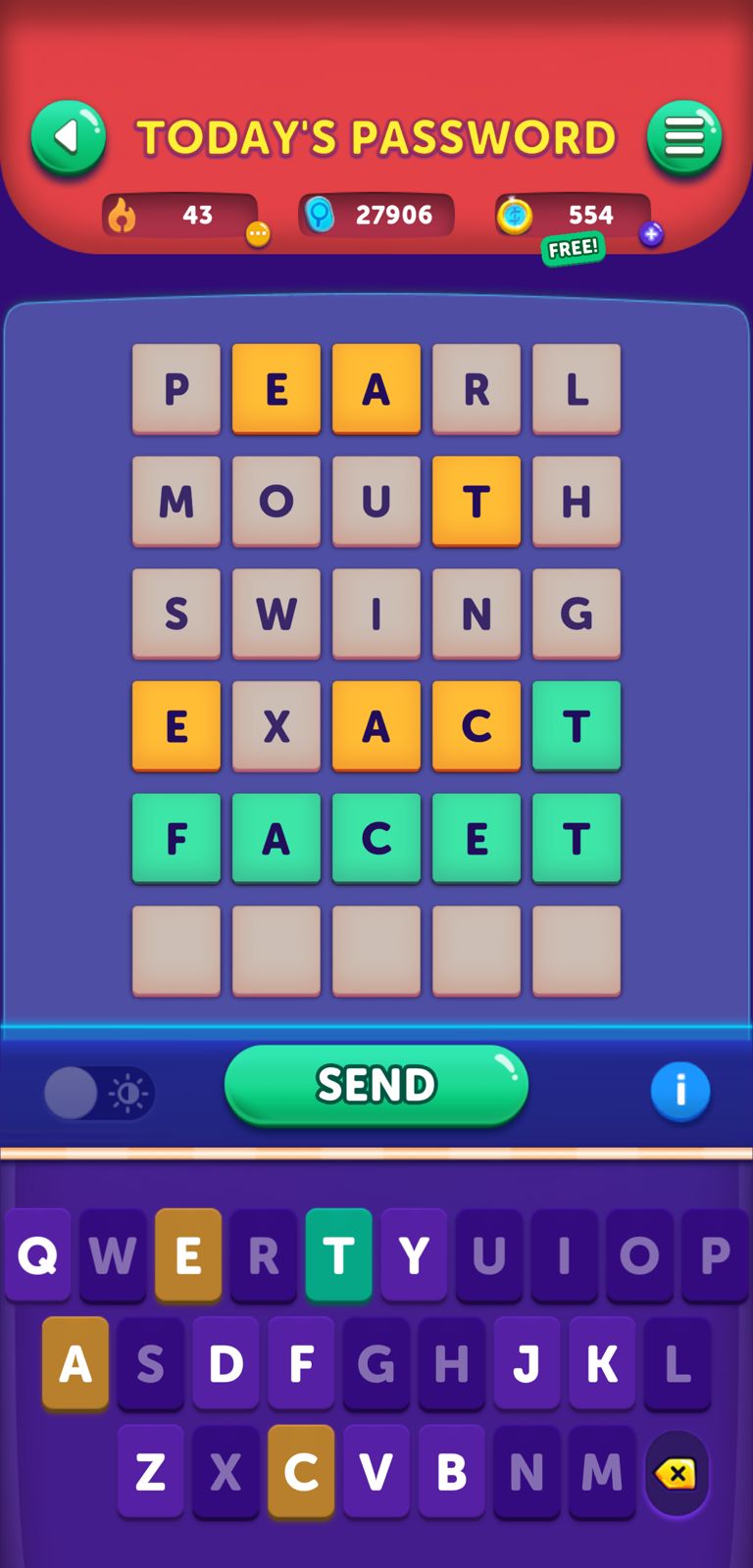The image size is (753, 1568).
Task: Enter the letter E key
Action: (187, 1254)
